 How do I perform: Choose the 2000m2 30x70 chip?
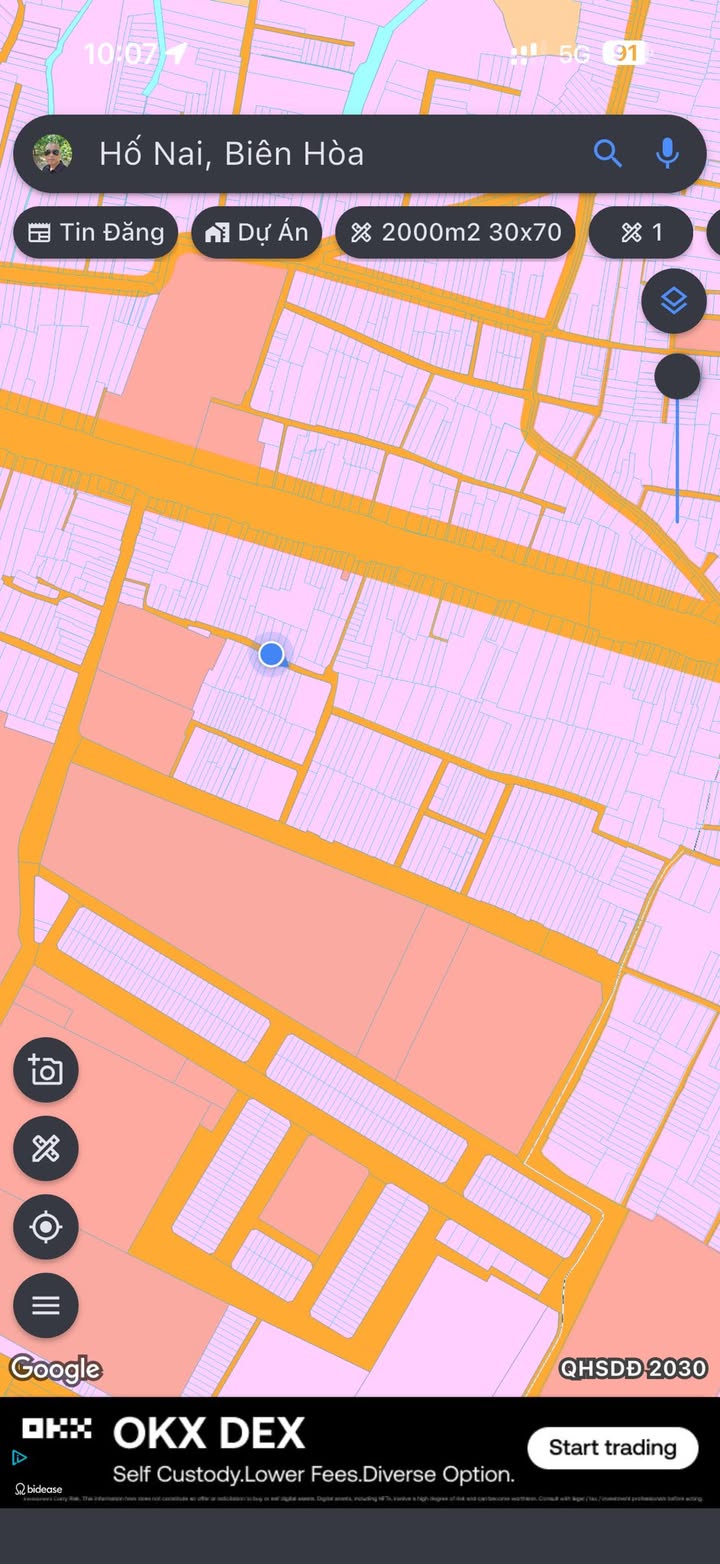click(456, 233)
